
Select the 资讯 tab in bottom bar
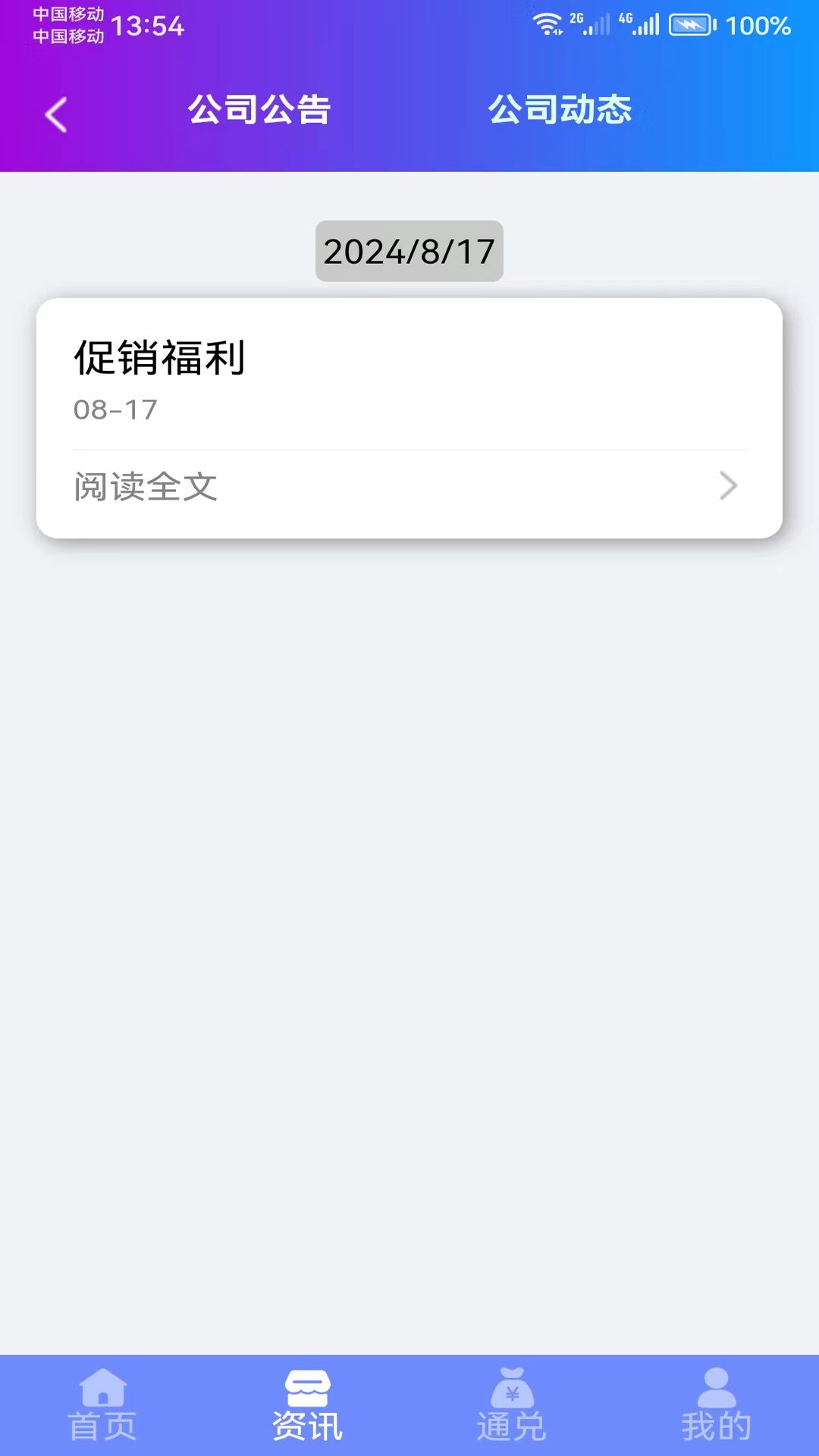(x=307, y=1404)
